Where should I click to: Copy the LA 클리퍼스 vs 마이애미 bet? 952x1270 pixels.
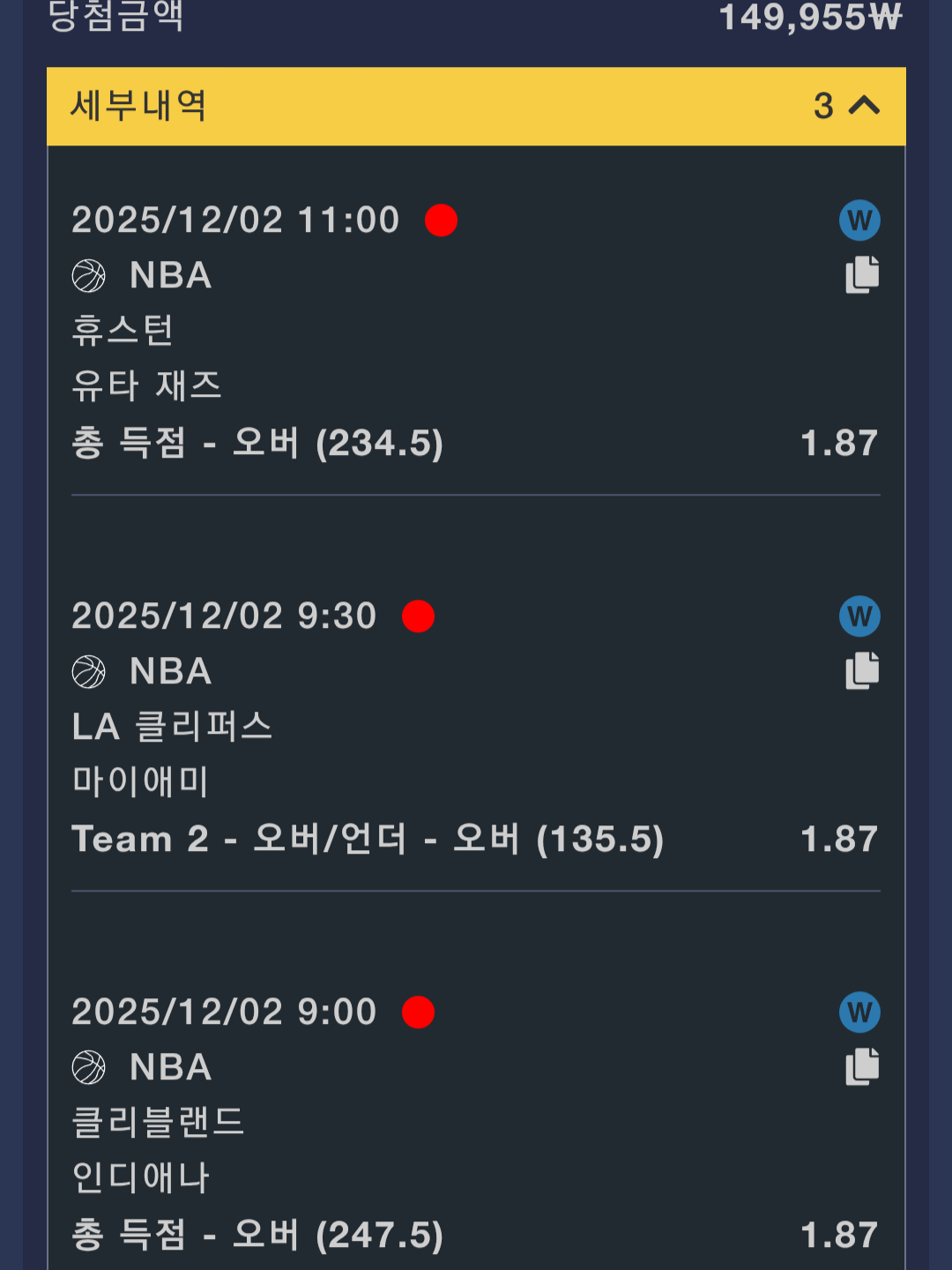tap(862, 671)
